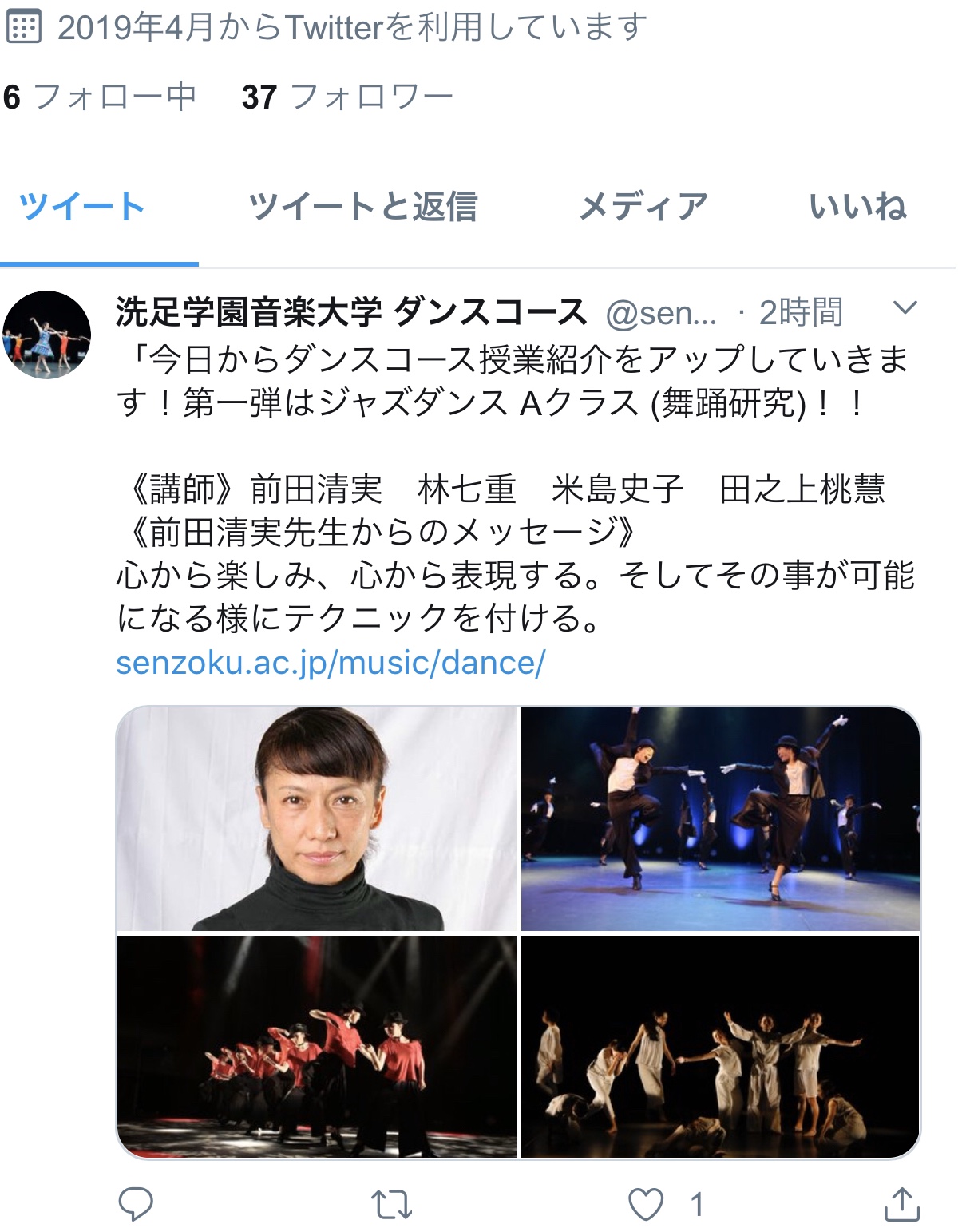Image resolution: width=958 pixels, height=1232 pixels.
Task: Open the senzoku.ac.jp/music/dance/ link
Action: tap(331, 663)
